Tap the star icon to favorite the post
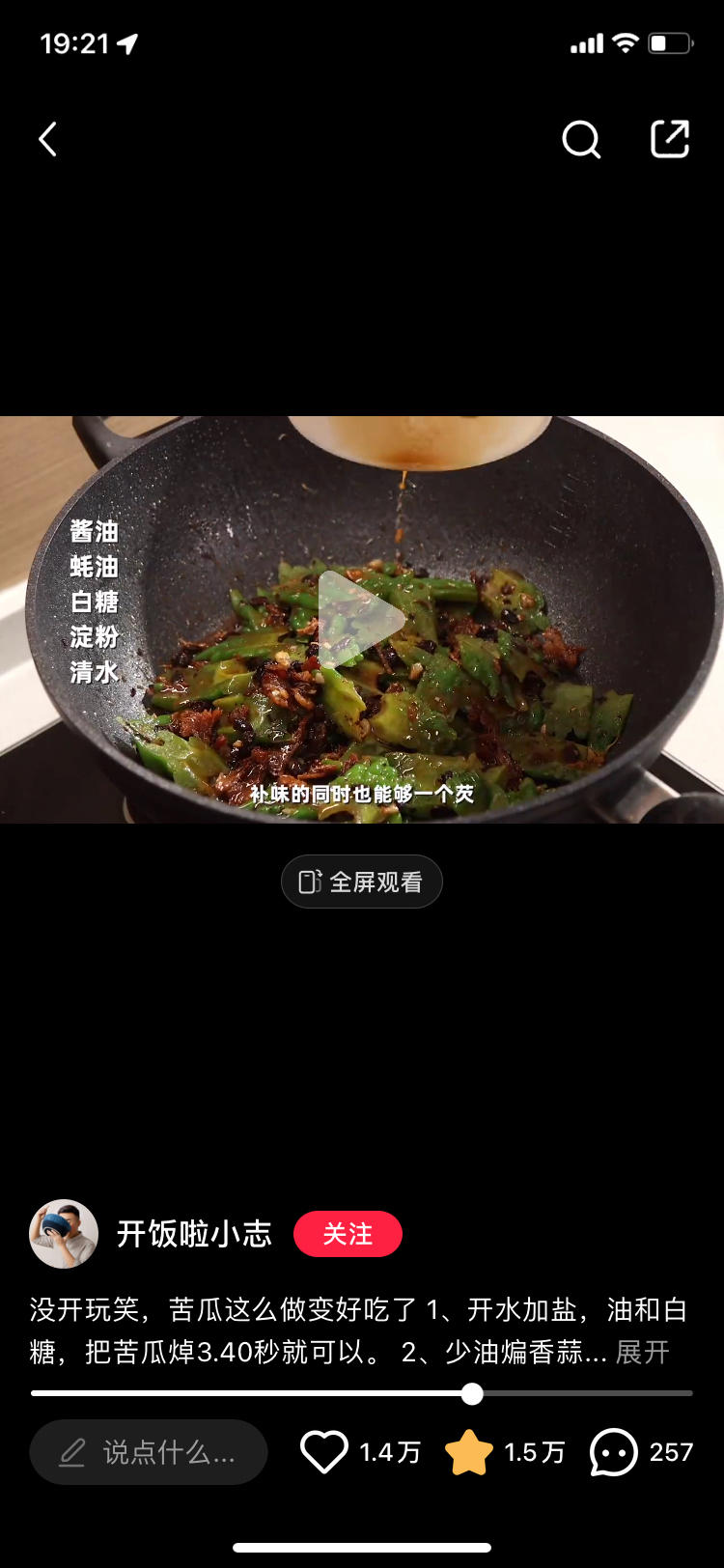 [470, 1450]
